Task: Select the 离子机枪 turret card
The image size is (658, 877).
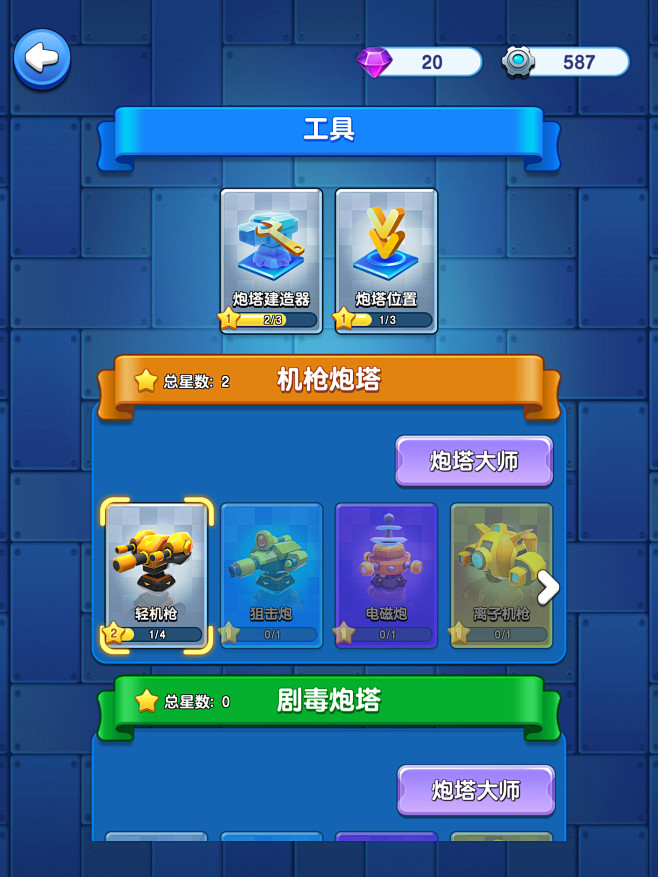Action: [500, 574]
